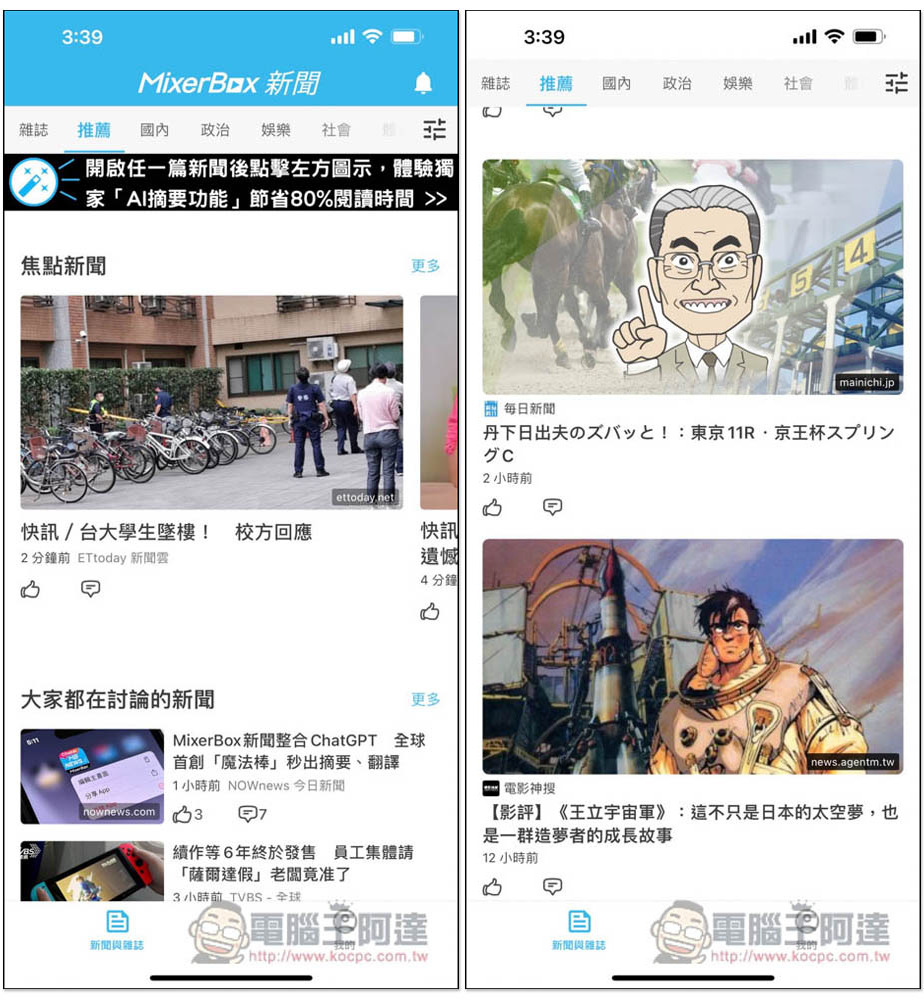924x1000 pixels.
Task: Like the 台大學生墜樓 article
Action: tap(31, 589)
